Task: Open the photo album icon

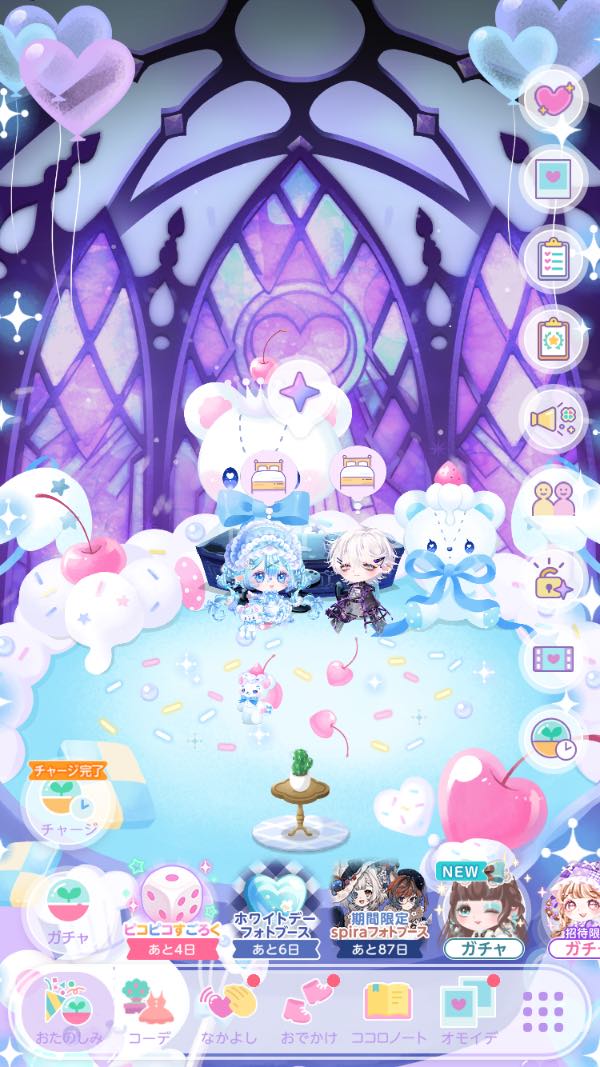Action: click(554, 179)
